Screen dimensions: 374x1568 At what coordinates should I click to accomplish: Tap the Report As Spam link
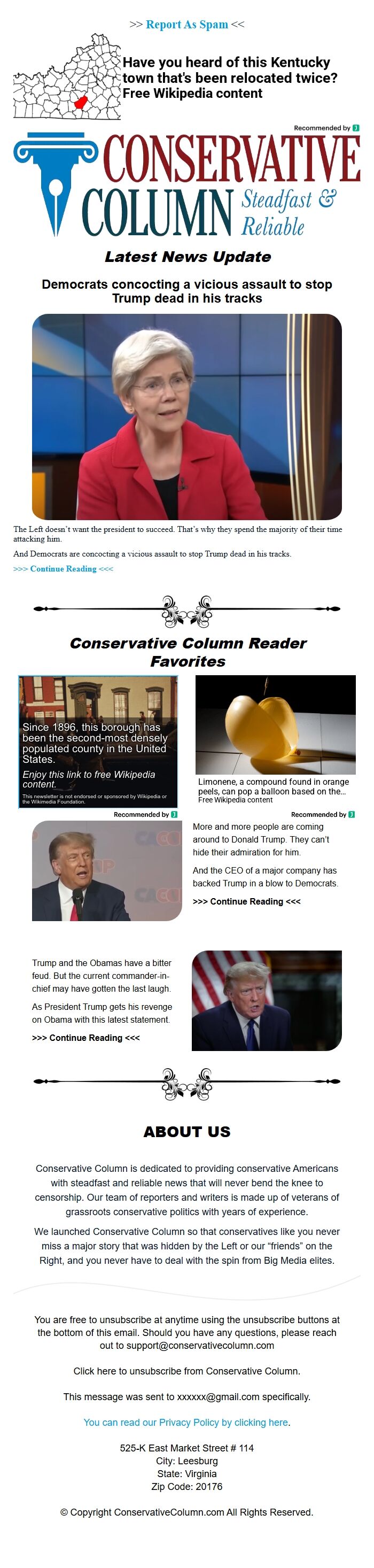click(x=186, y=25)
